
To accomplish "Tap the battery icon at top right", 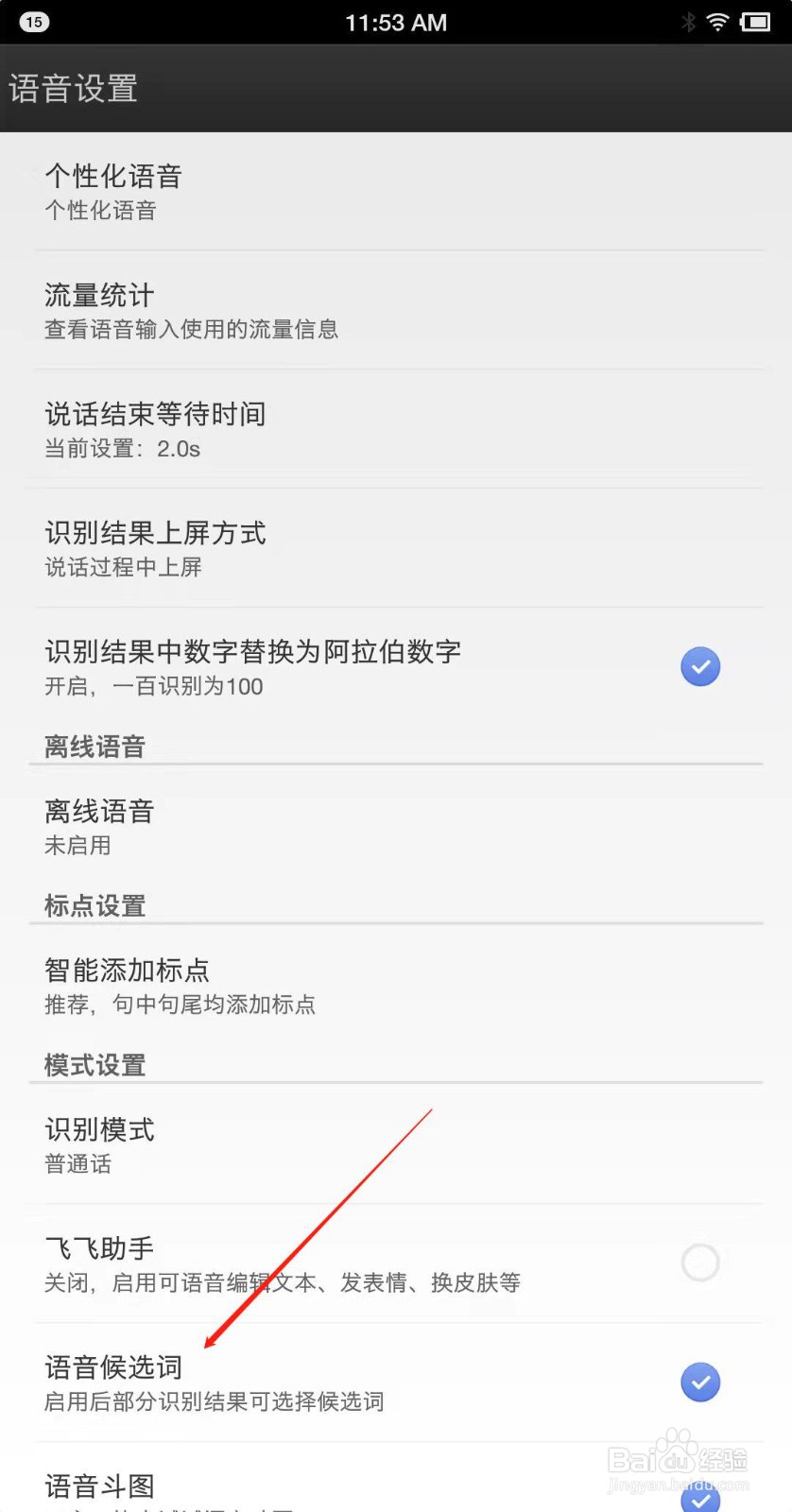I will coord(757,21).
